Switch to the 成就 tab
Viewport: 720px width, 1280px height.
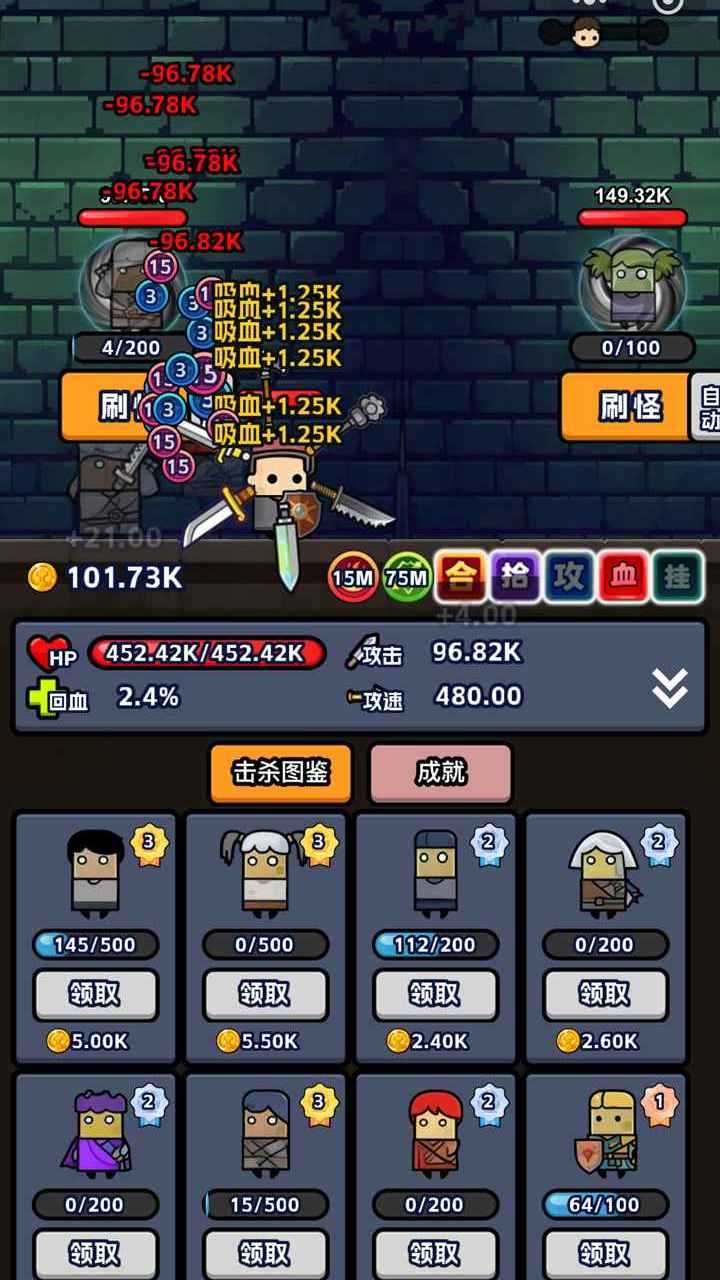click(x=441, y=772)
